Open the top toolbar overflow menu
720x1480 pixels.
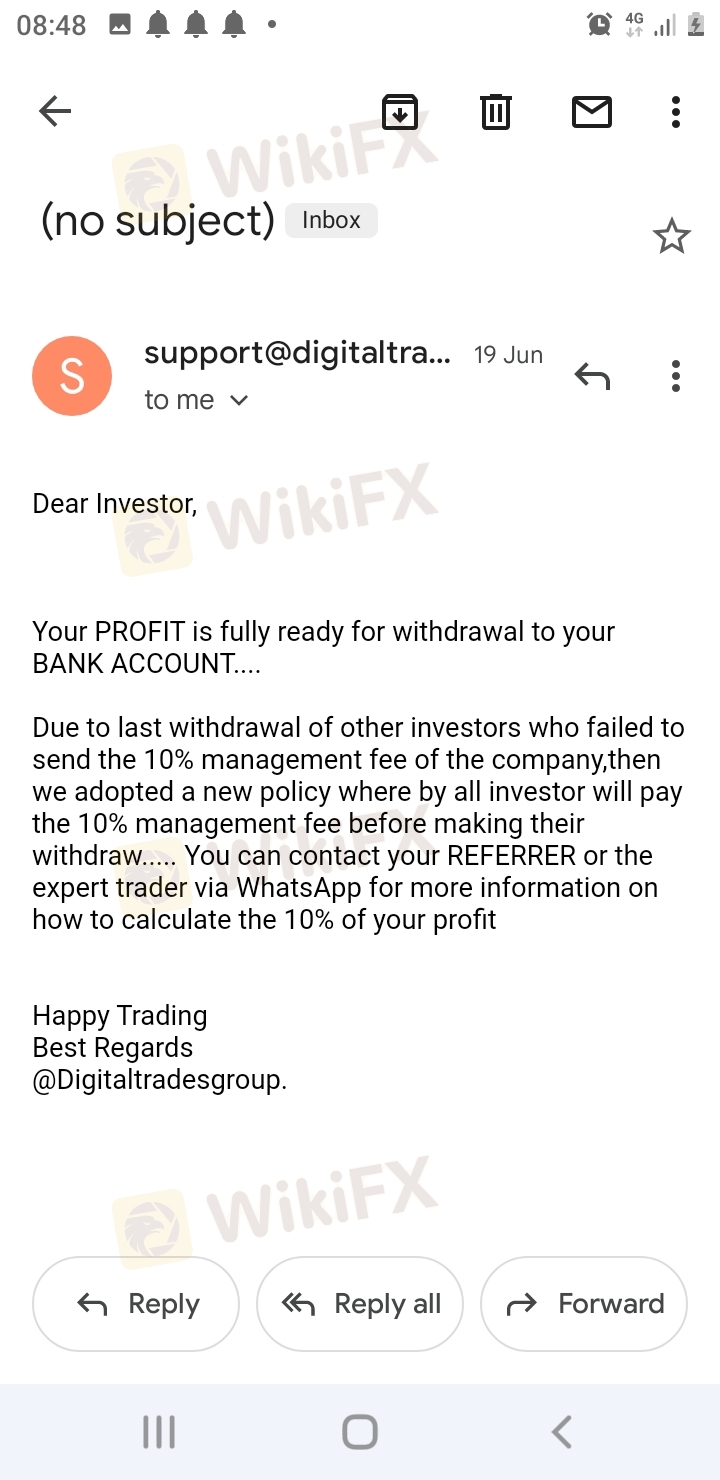tap(676, 111)
